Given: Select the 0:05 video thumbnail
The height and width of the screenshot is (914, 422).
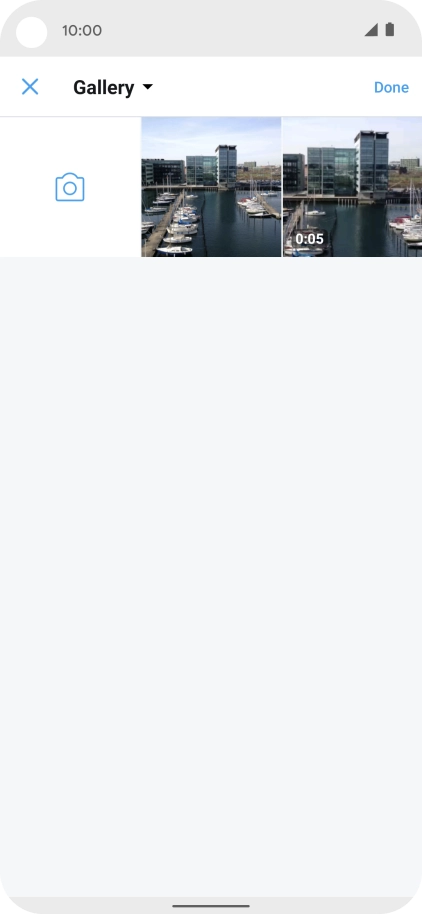Looking at the screenshot, I should tap(352, 187).
